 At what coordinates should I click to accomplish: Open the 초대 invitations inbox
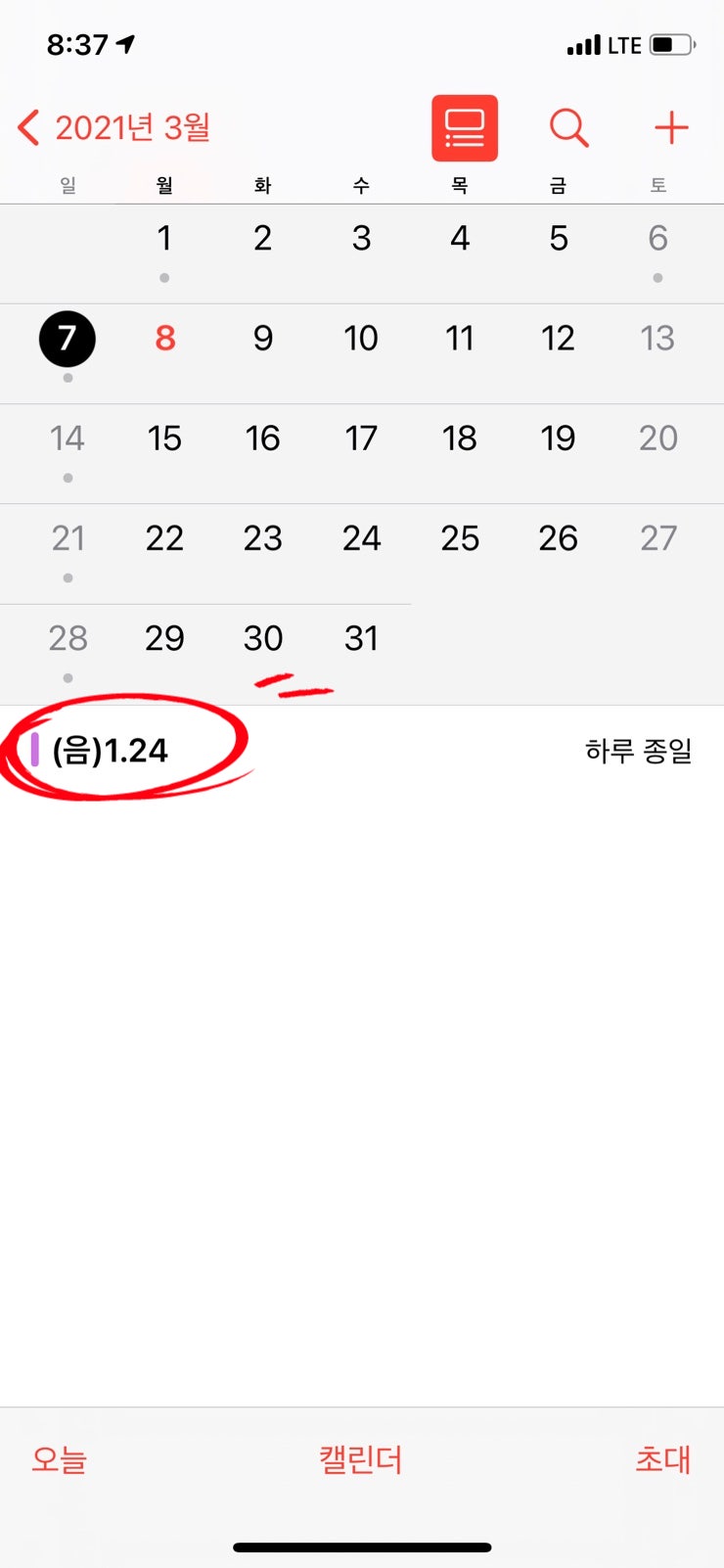(663, 1459)
